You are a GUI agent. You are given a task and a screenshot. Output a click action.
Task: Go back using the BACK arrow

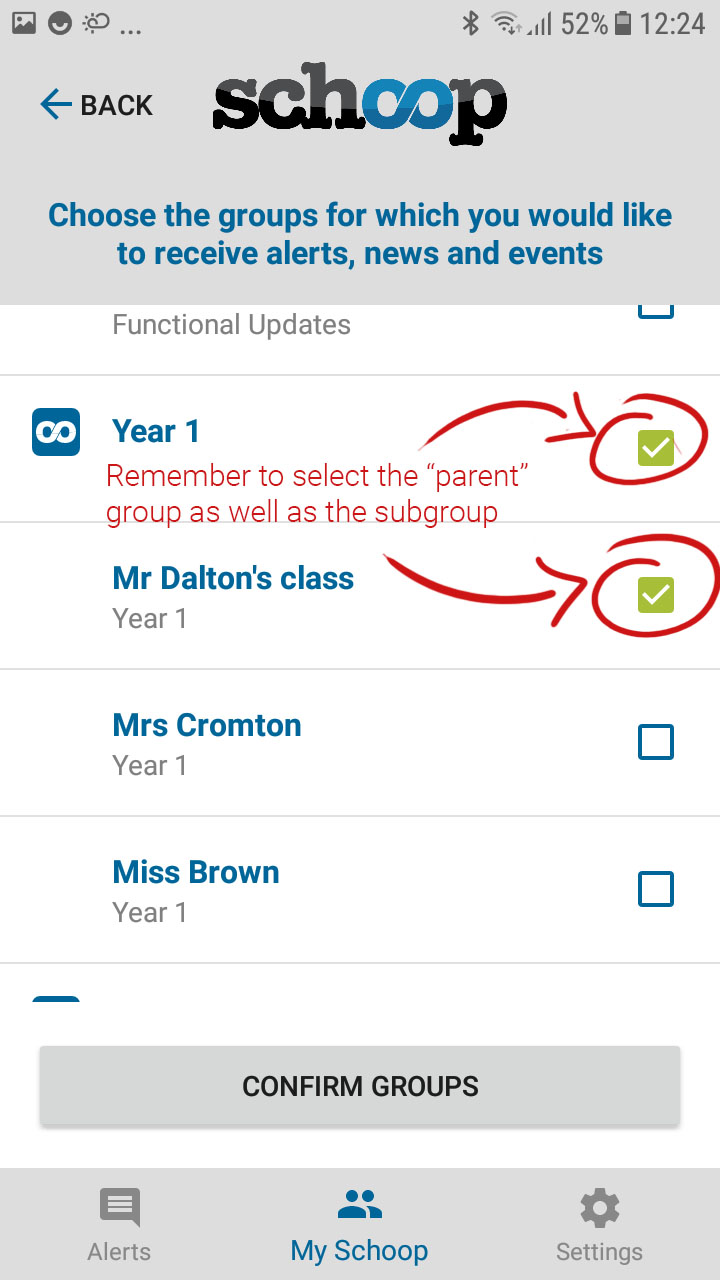point(96,105)
